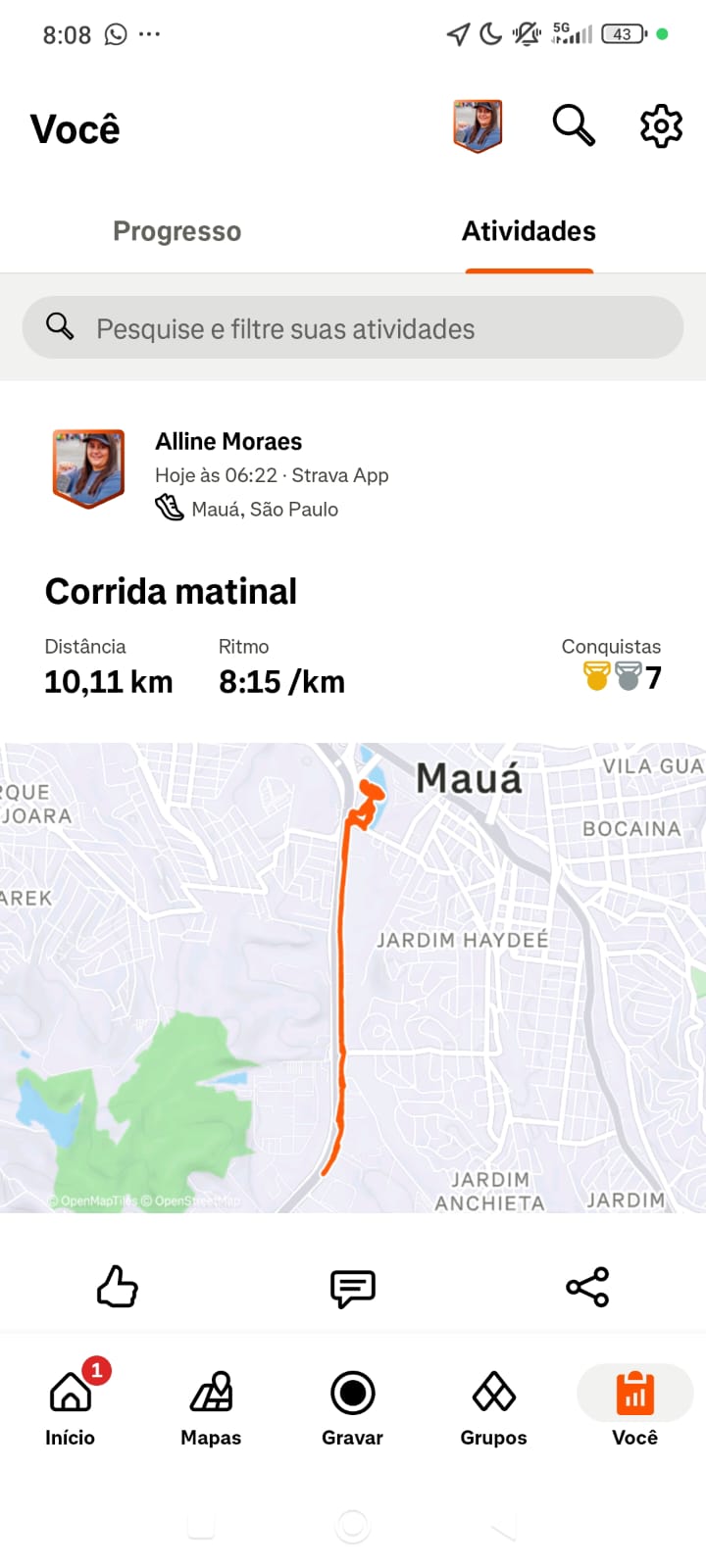706x1568 pixels.
Task: Open Alline Moraes's avatar on the activity
Action: 88,467
